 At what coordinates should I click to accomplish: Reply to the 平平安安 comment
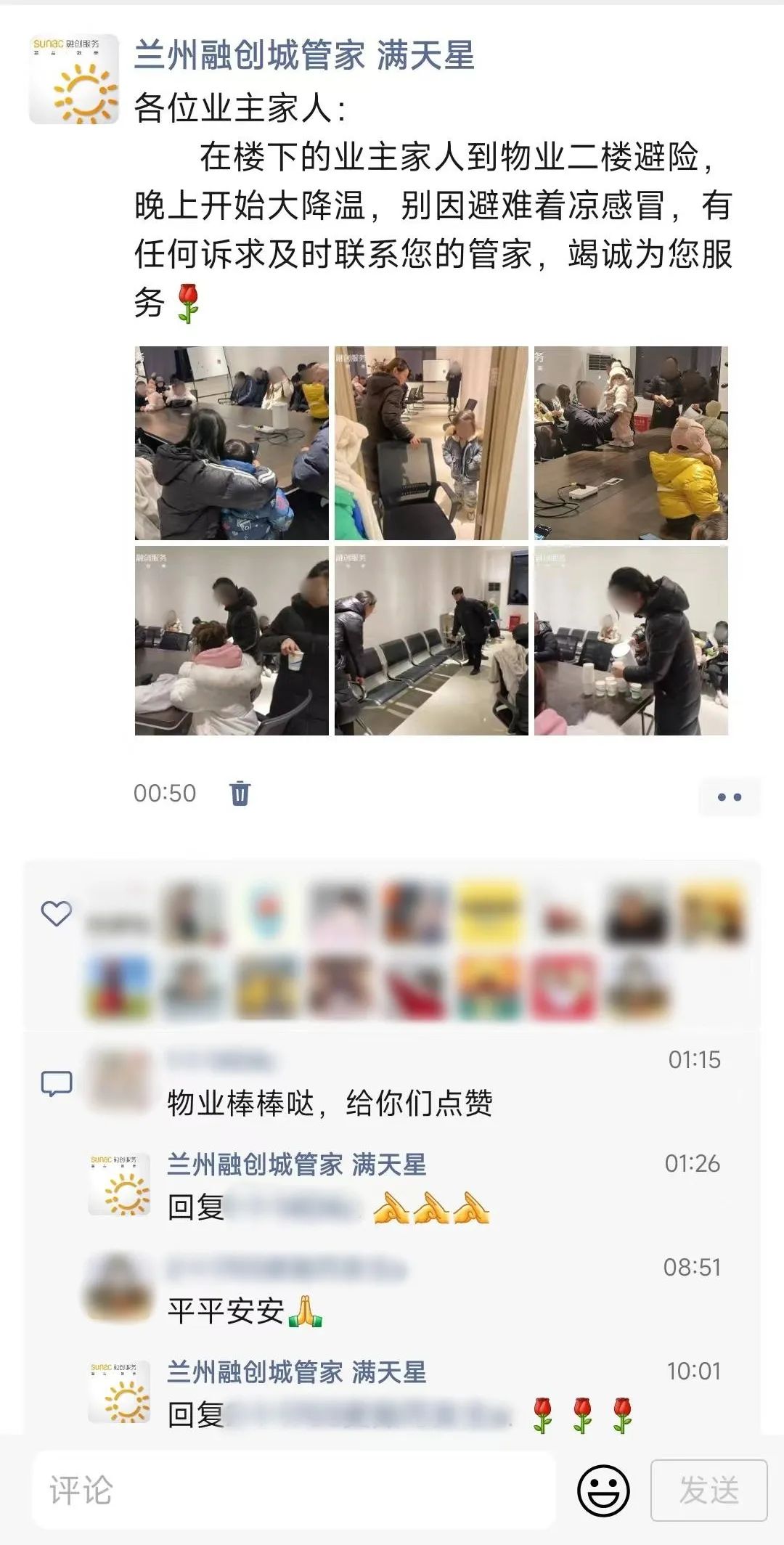245,1311
